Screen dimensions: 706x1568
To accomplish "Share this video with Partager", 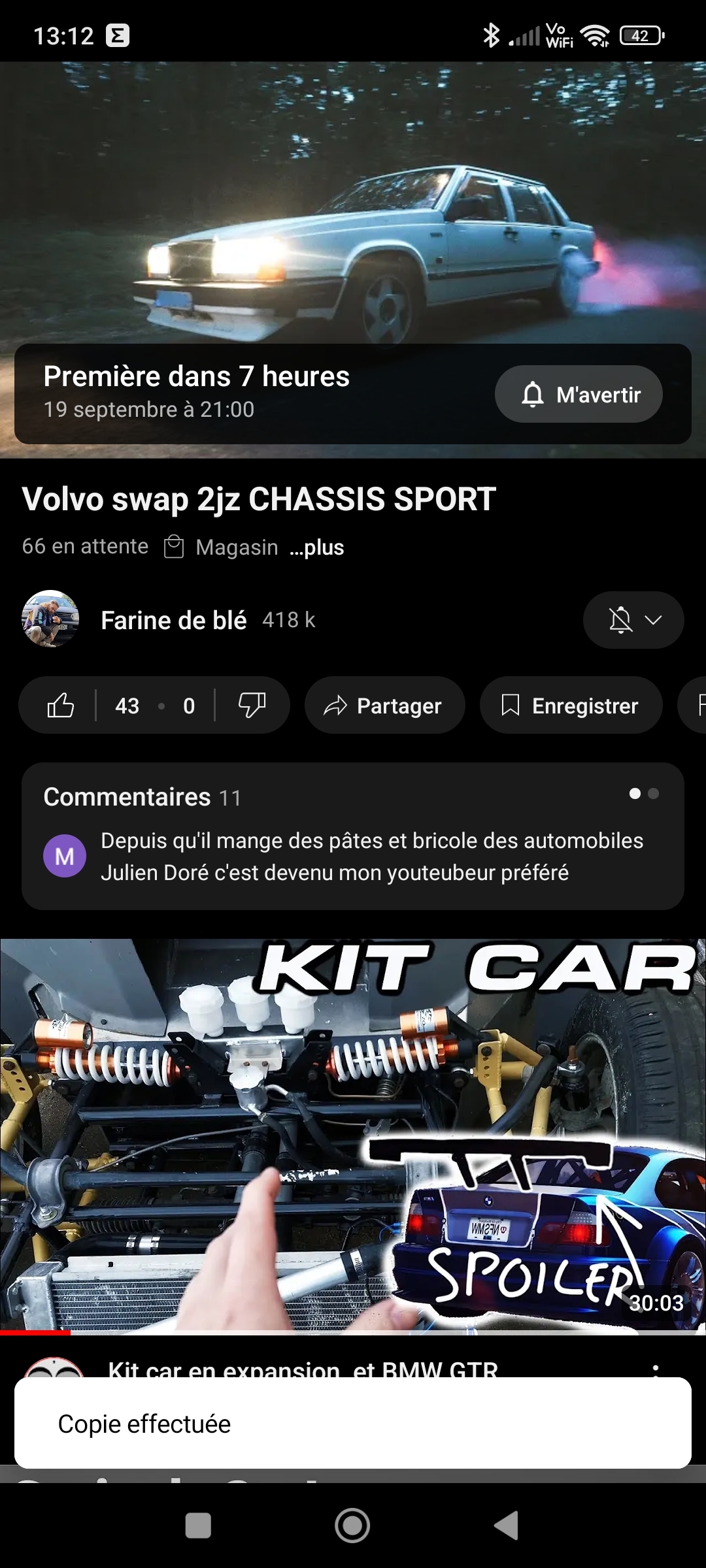I will [384, 706].
